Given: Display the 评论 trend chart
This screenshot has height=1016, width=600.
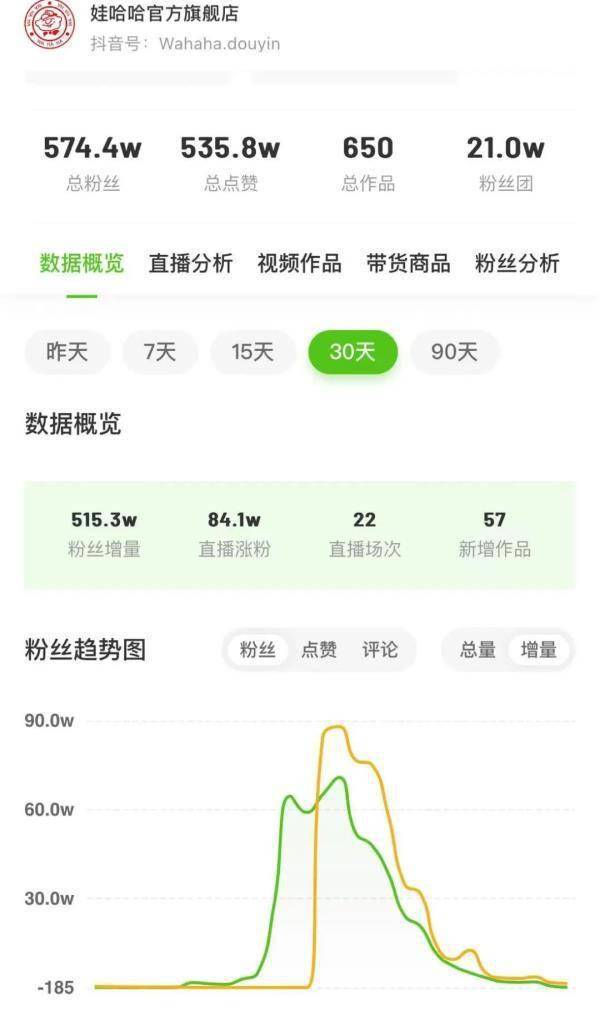Looking at the screenshot, I should (x=380, y=650).
